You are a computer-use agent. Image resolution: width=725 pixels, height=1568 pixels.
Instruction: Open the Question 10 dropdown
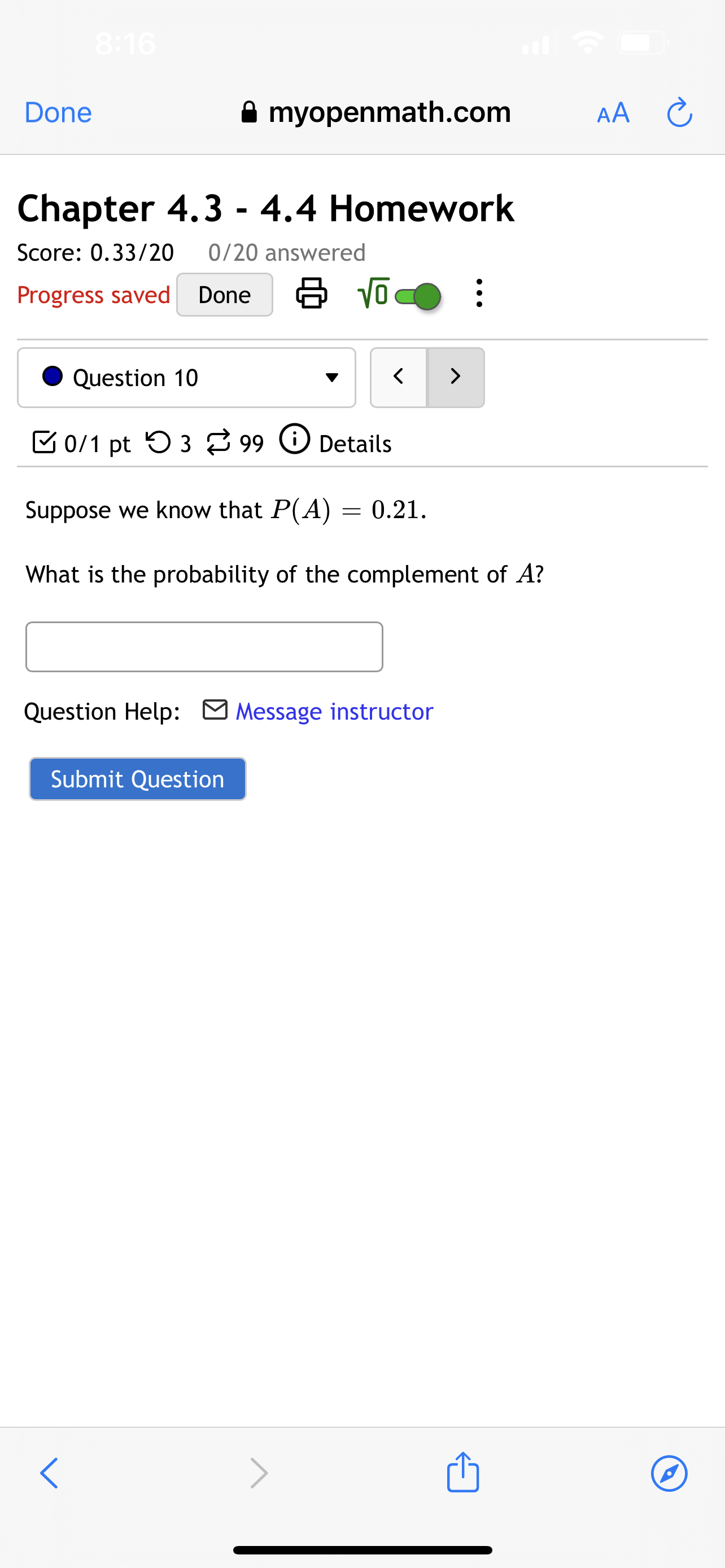(x=331, y=378)
